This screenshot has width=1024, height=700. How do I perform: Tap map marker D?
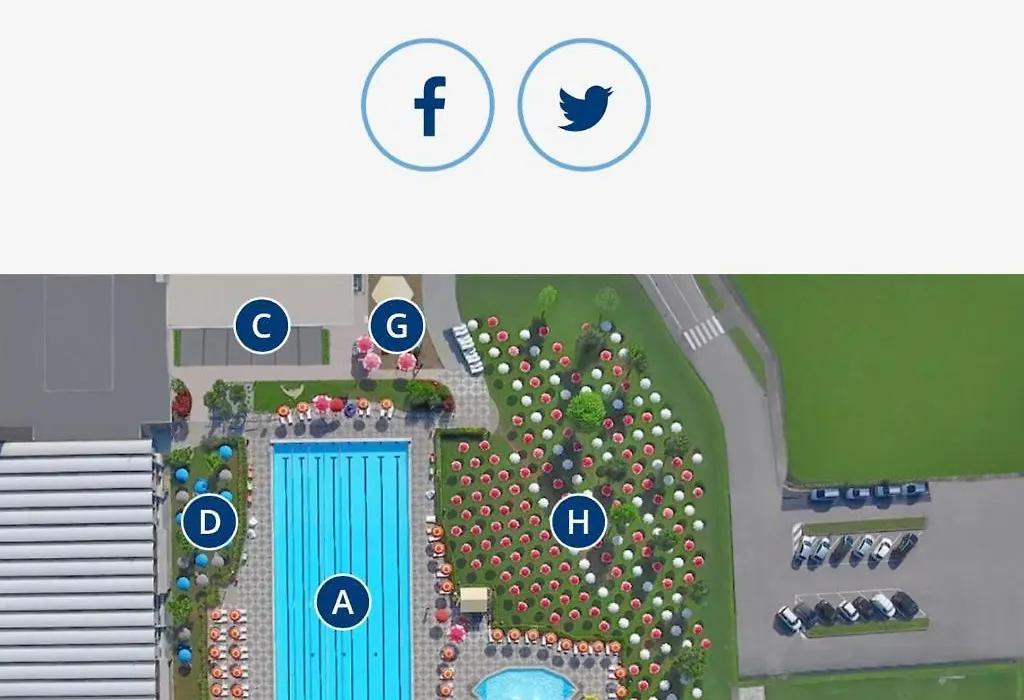coord(209,522)
